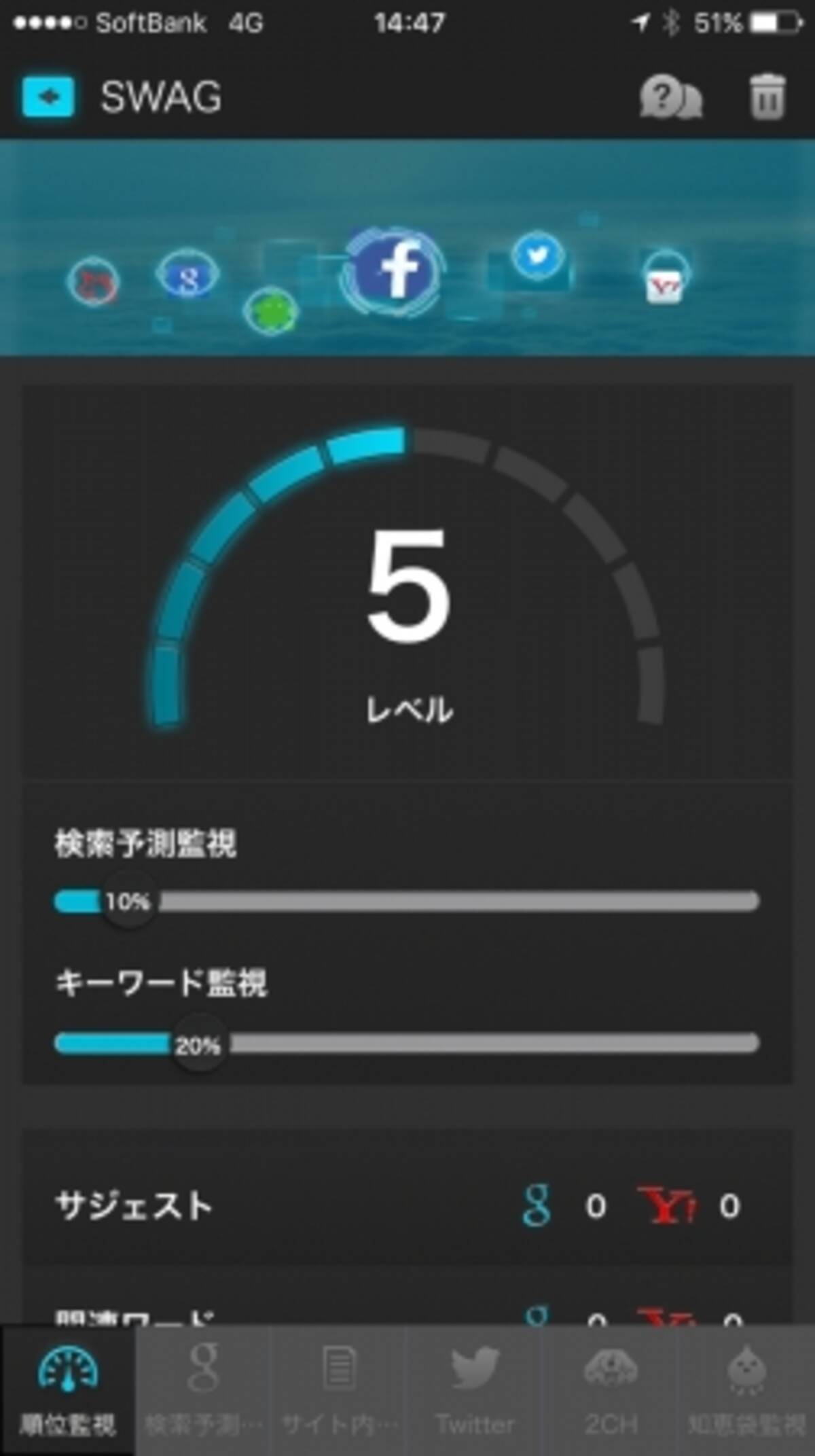Tap the trash can icon
Screen dimensions: 815x1456
[x=767, y=97]
